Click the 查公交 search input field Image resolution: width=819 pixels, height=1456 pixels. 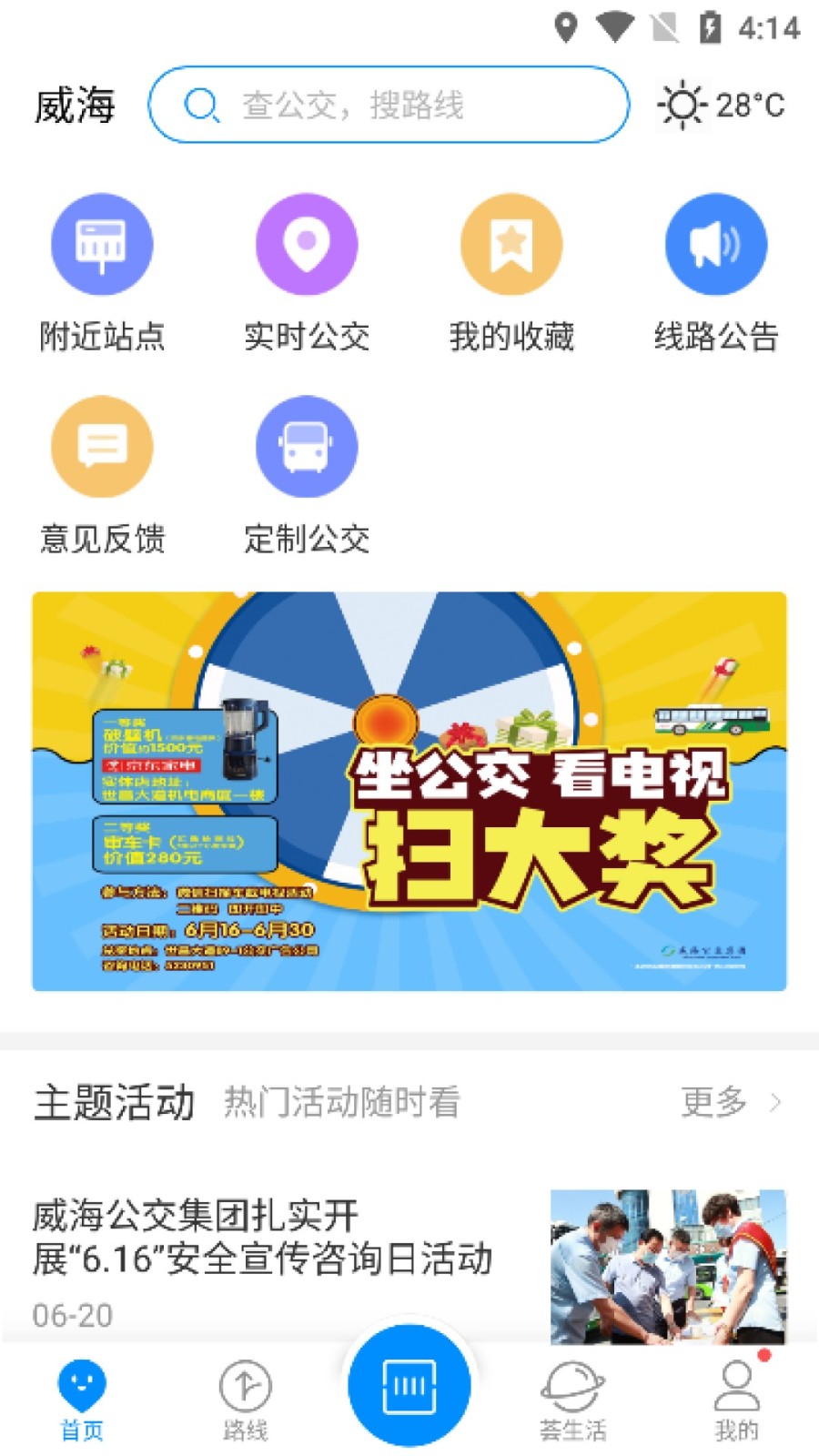(389, 104)
